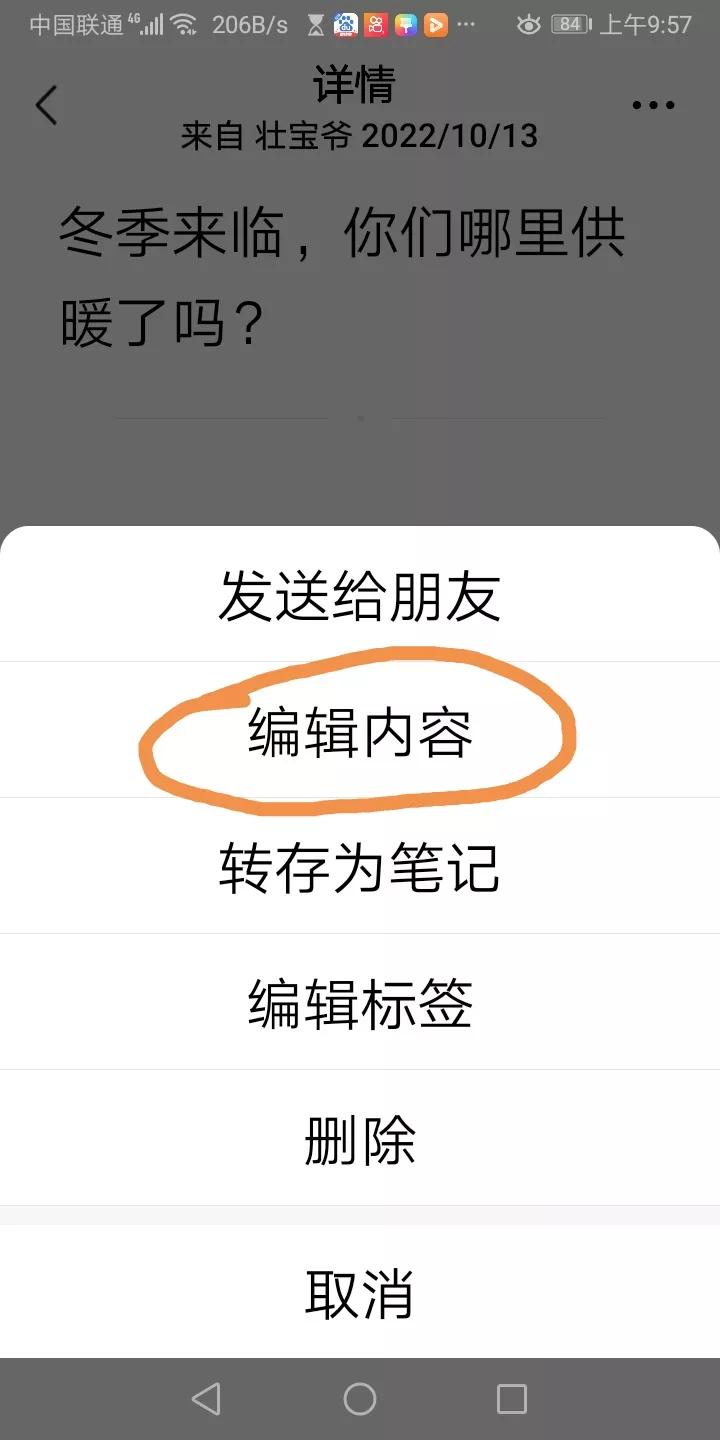Screen dimensions: 720x1440
Task: Tap the battery indicator showing 84
Action: [x=572, y=25]
